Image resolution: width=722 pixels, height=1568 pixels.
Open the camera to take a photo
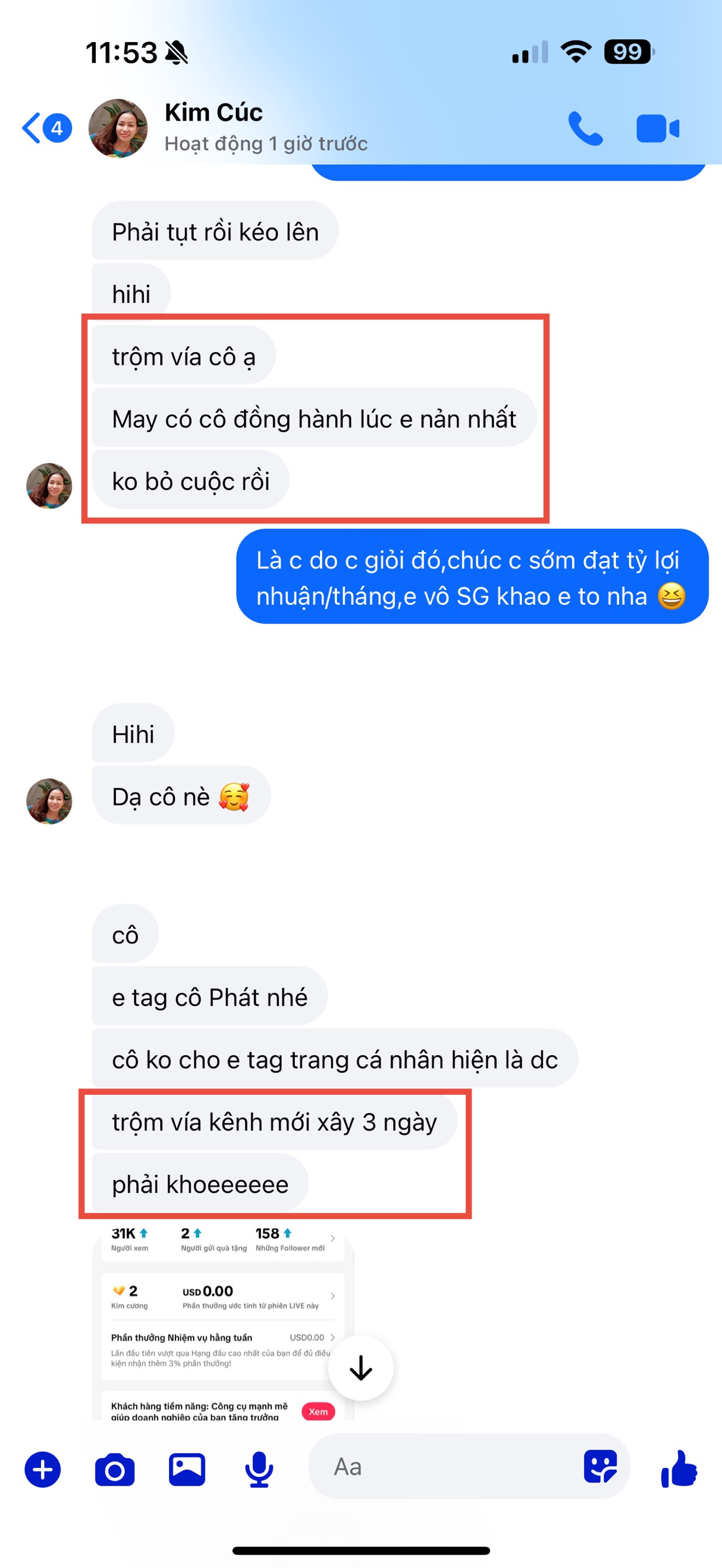pyautogui.click(x=115, y=1469)
